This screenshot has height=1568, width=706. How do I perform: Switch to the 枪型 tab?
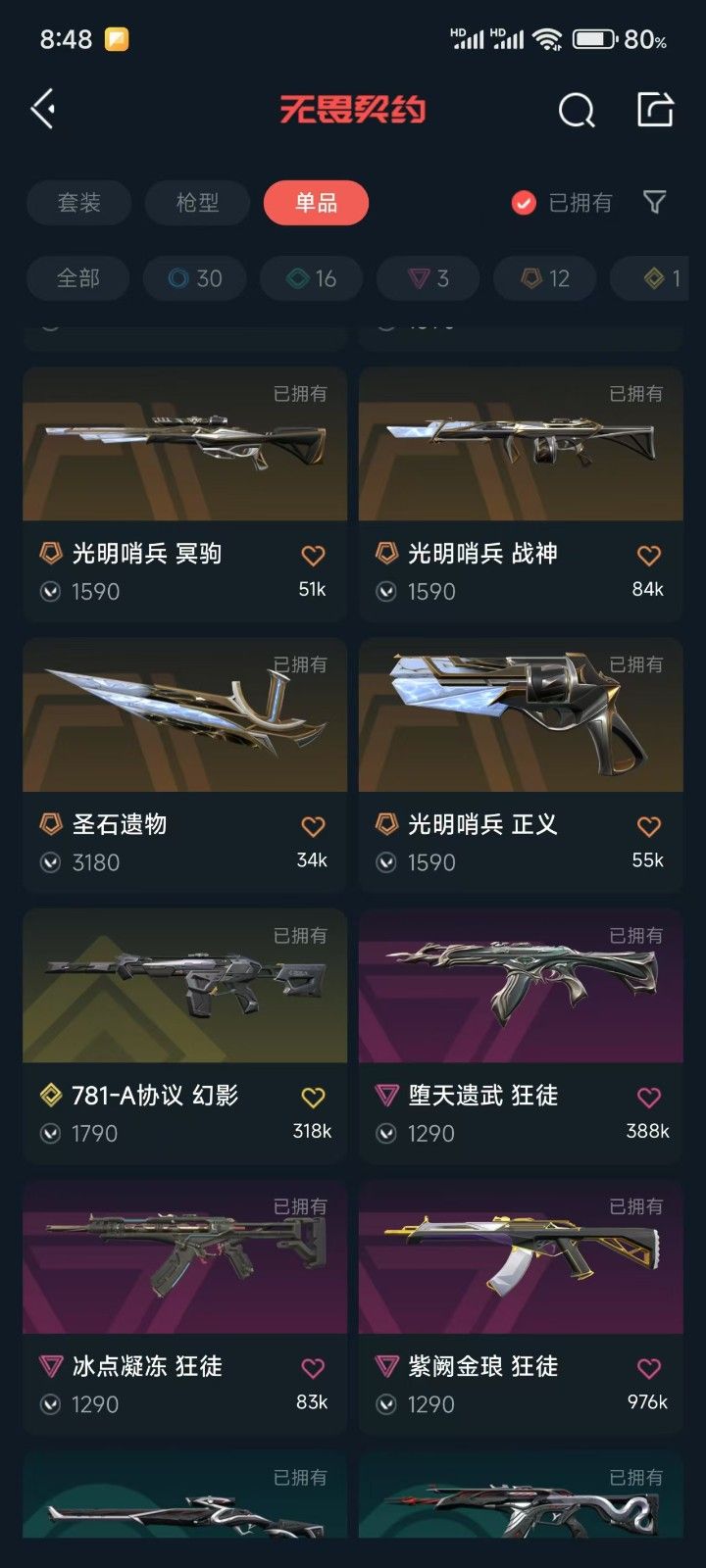pos(197,203)
